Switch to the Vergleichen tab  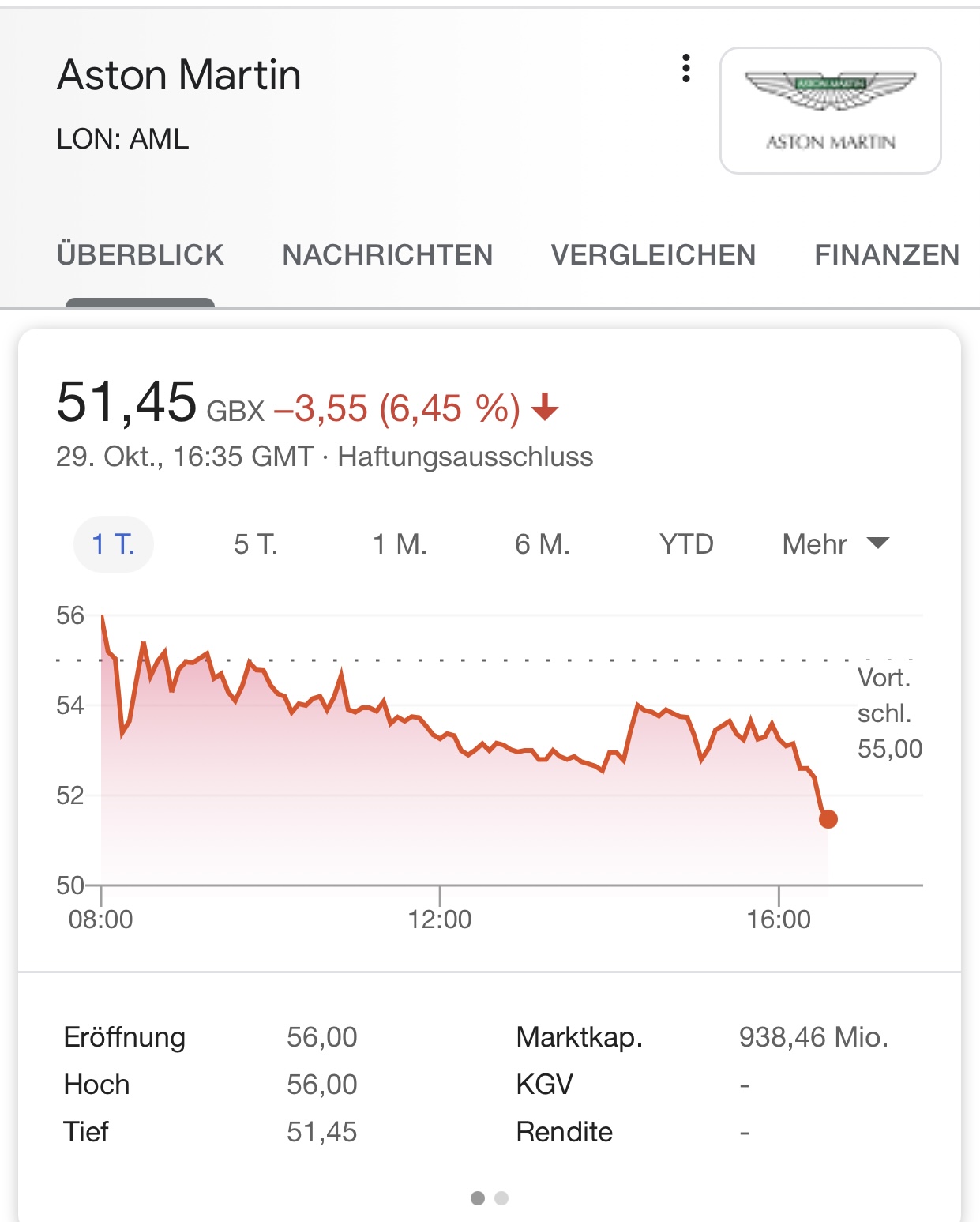[653, 255]
